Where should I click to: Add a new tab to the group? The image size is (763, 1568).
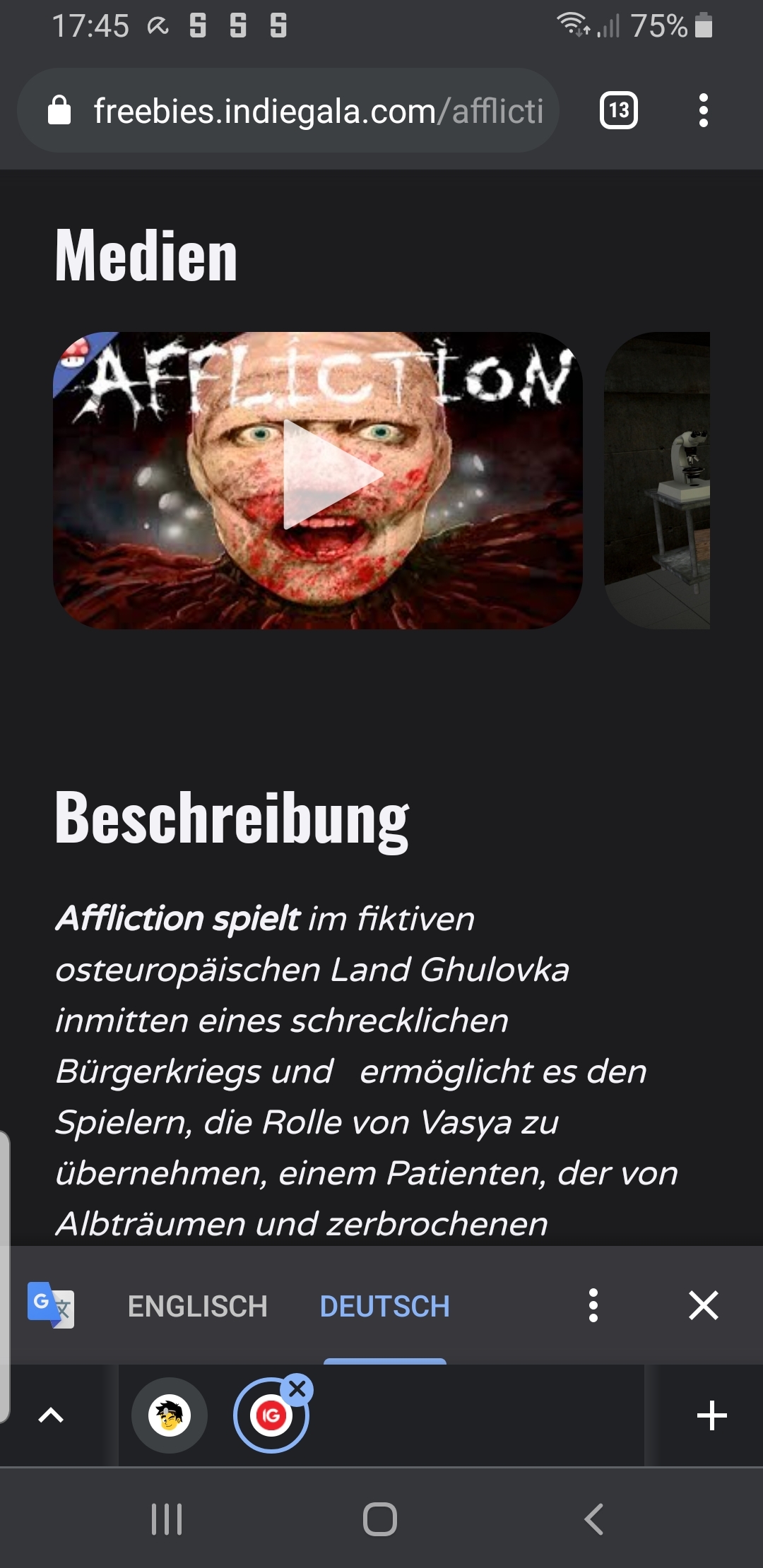pyautogui.click(x=711, y=1415)
